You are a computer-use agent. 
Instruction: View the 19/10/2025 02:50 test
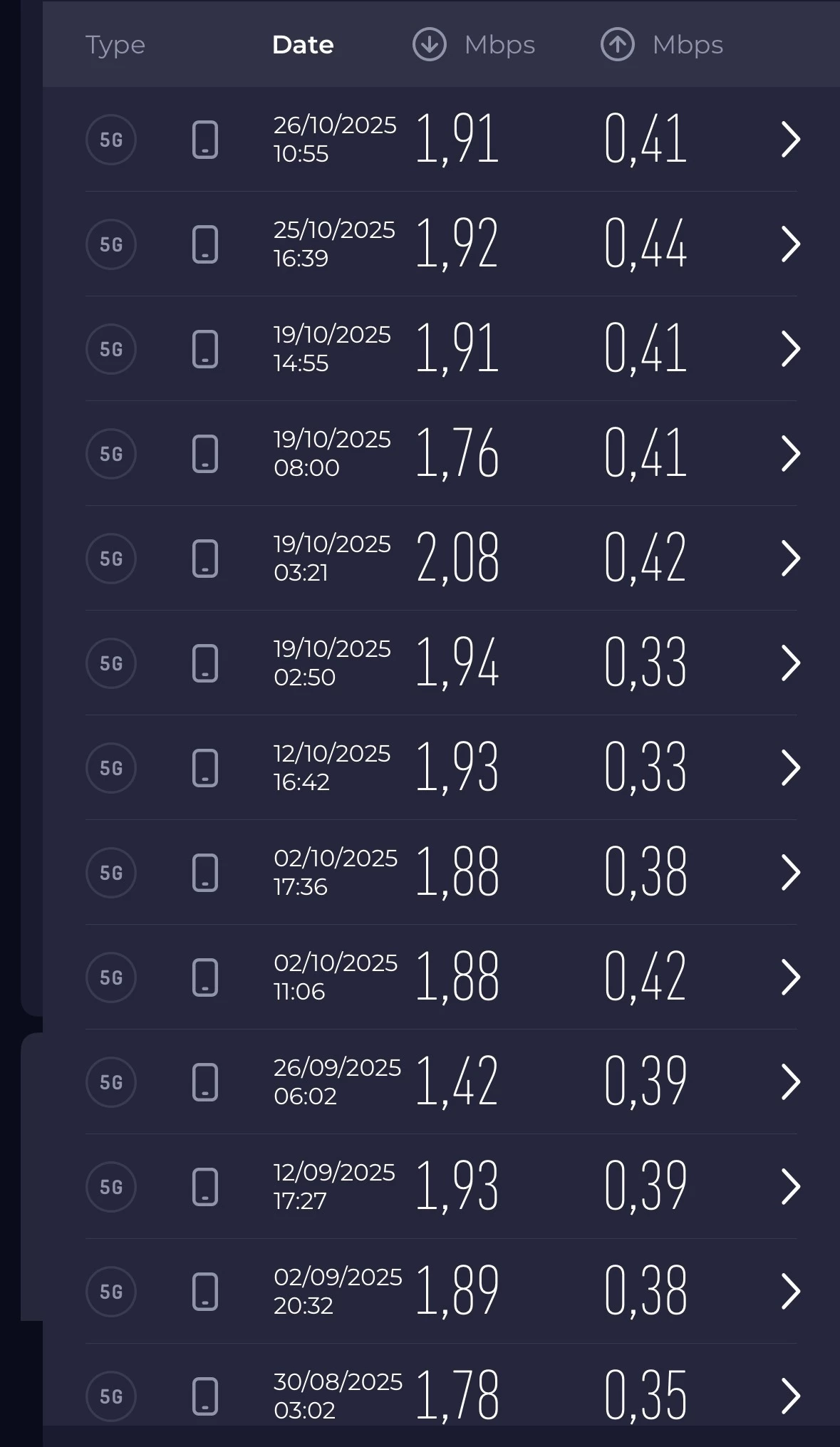[x=790, y=663]
